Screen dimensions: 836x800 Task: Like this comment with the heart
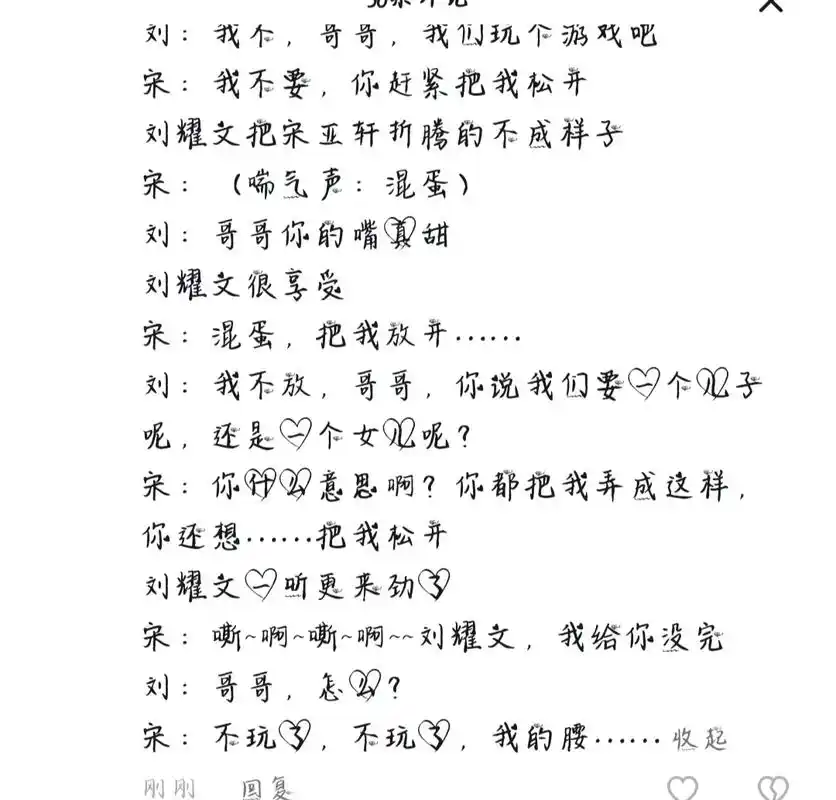coord(682,788)
